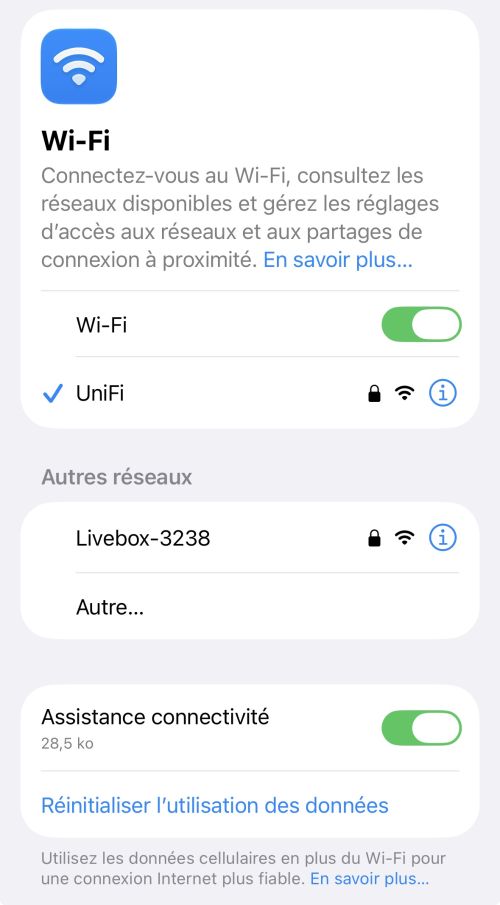The width and height of the screenshot is (500, 905).
Task: Open info for the UniFi network
Action: [x=443, y=394]
